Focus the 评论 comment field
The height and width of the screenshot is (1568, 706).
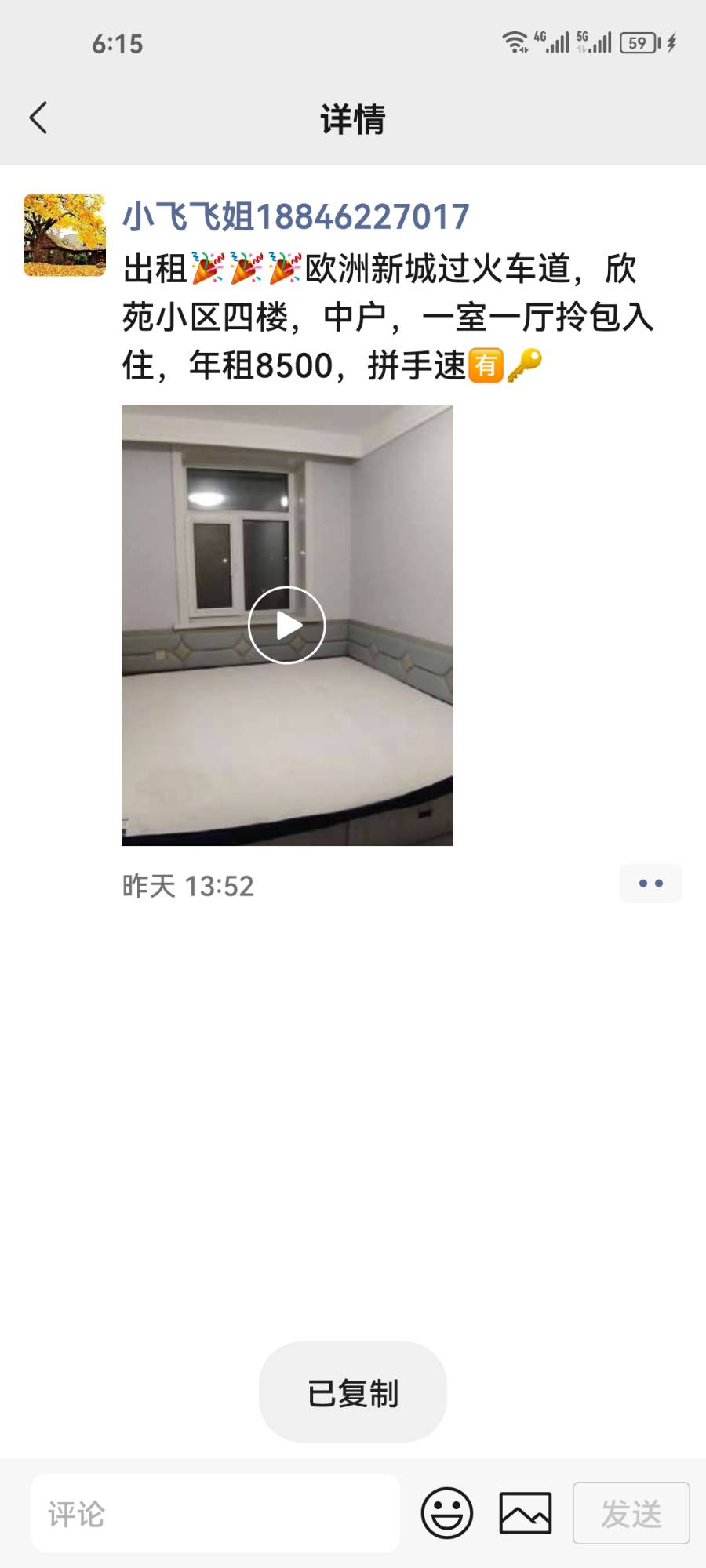click(x=216, y=1513)
